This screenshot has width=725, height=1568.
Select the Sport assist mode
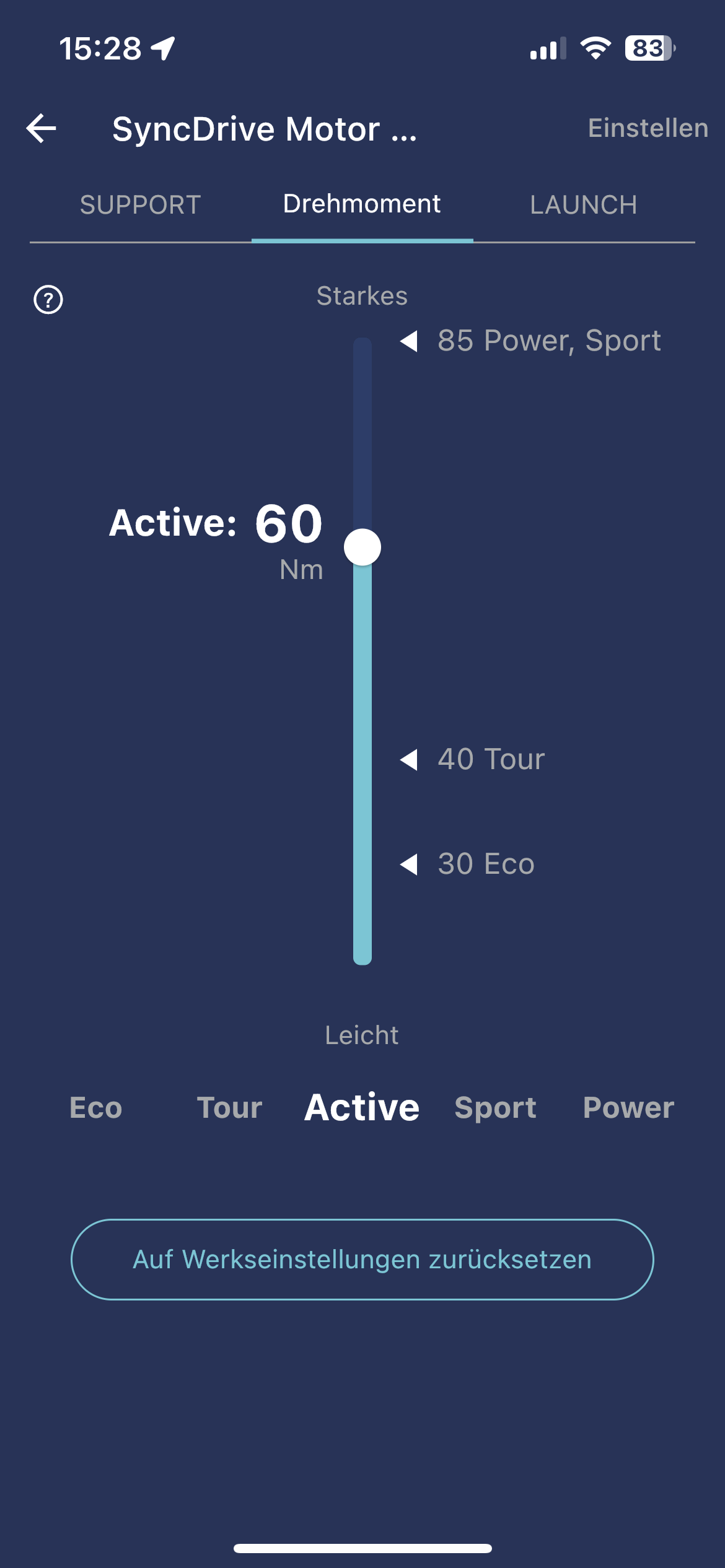pos(495,1108)
